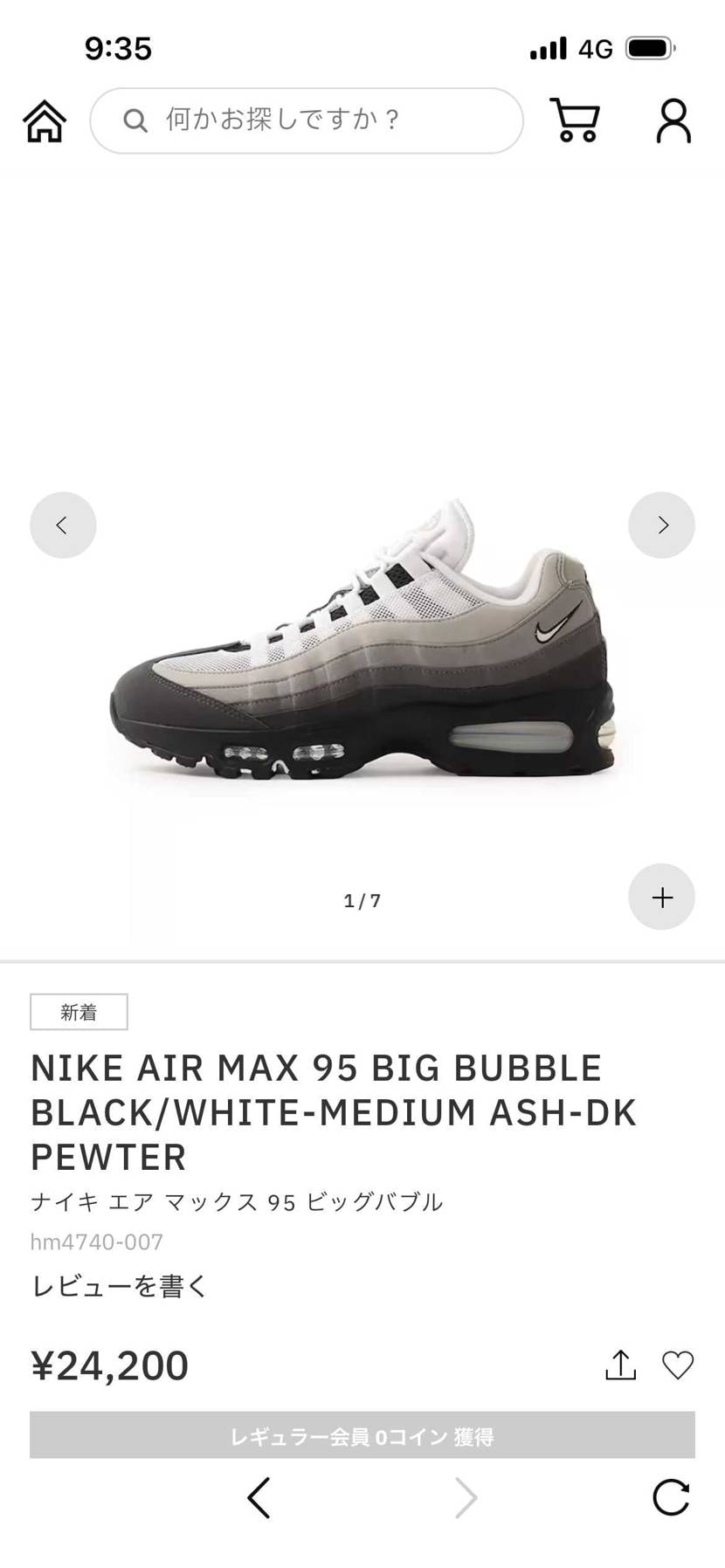Show the previous product image
Image resolution: width=725 pixels, height=1568 pixels.
pos(63,525)
